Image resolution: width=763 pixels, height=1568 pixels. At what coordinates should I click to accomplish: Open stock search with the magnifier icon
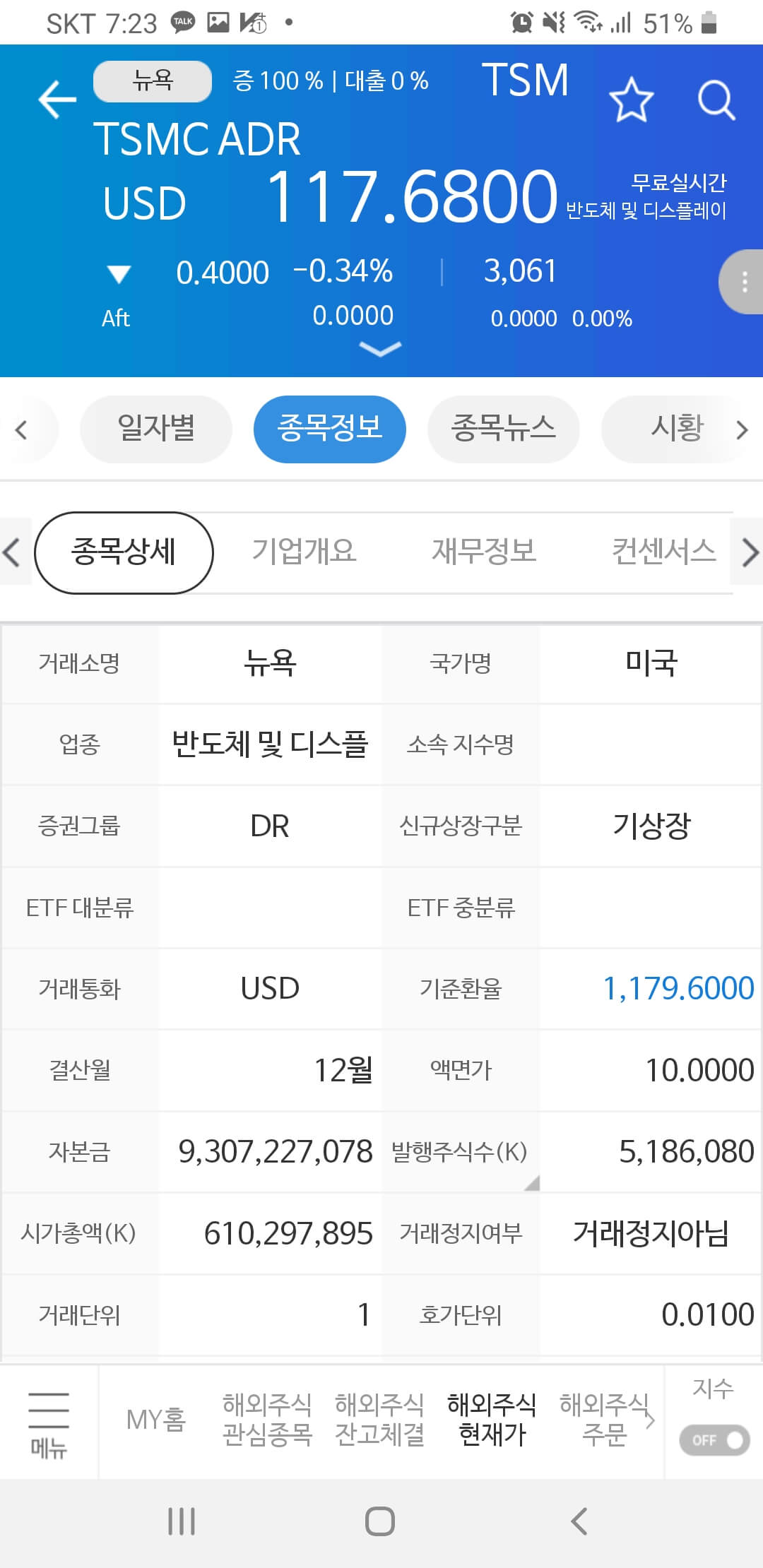click(x=716, y=99)
